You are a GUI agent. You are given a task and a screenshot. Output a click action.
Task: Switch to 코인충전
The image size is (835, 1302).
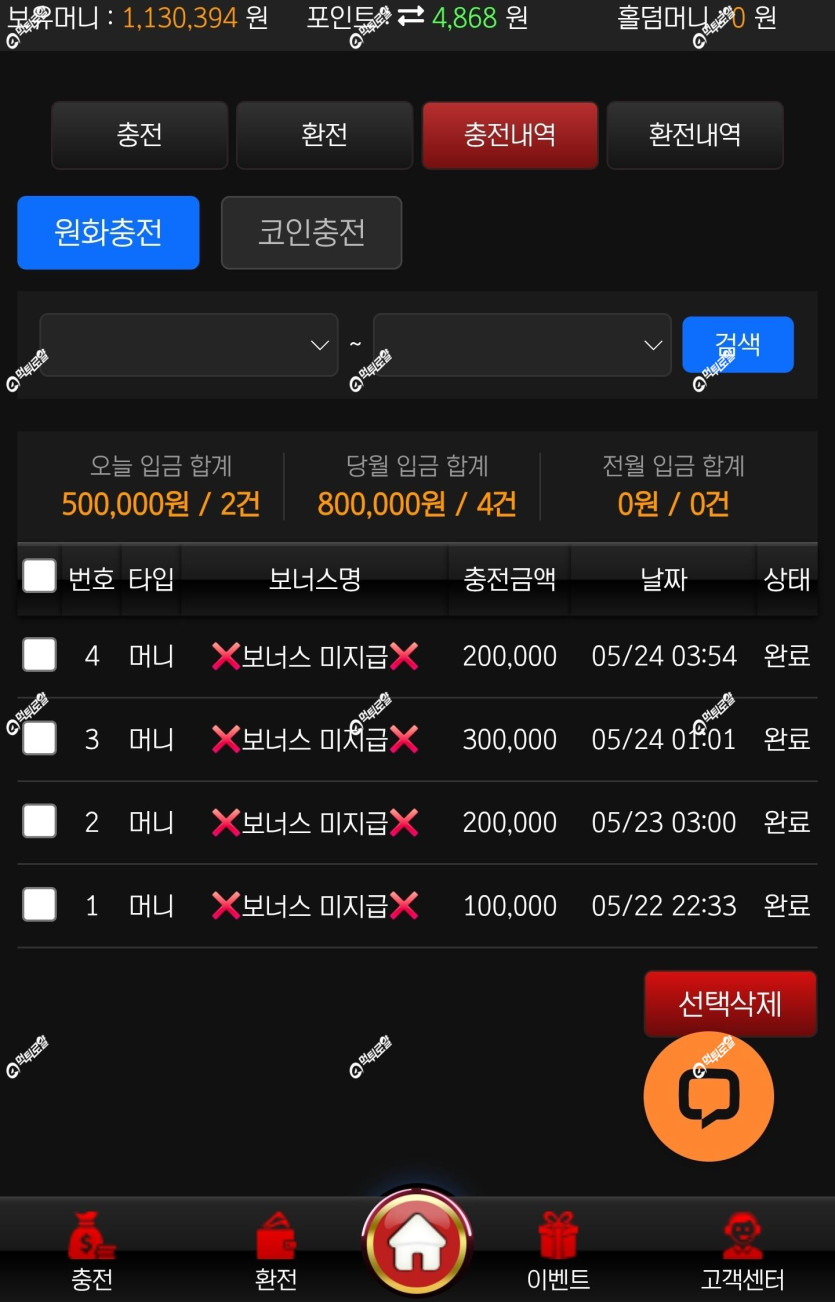coord(311,233)
